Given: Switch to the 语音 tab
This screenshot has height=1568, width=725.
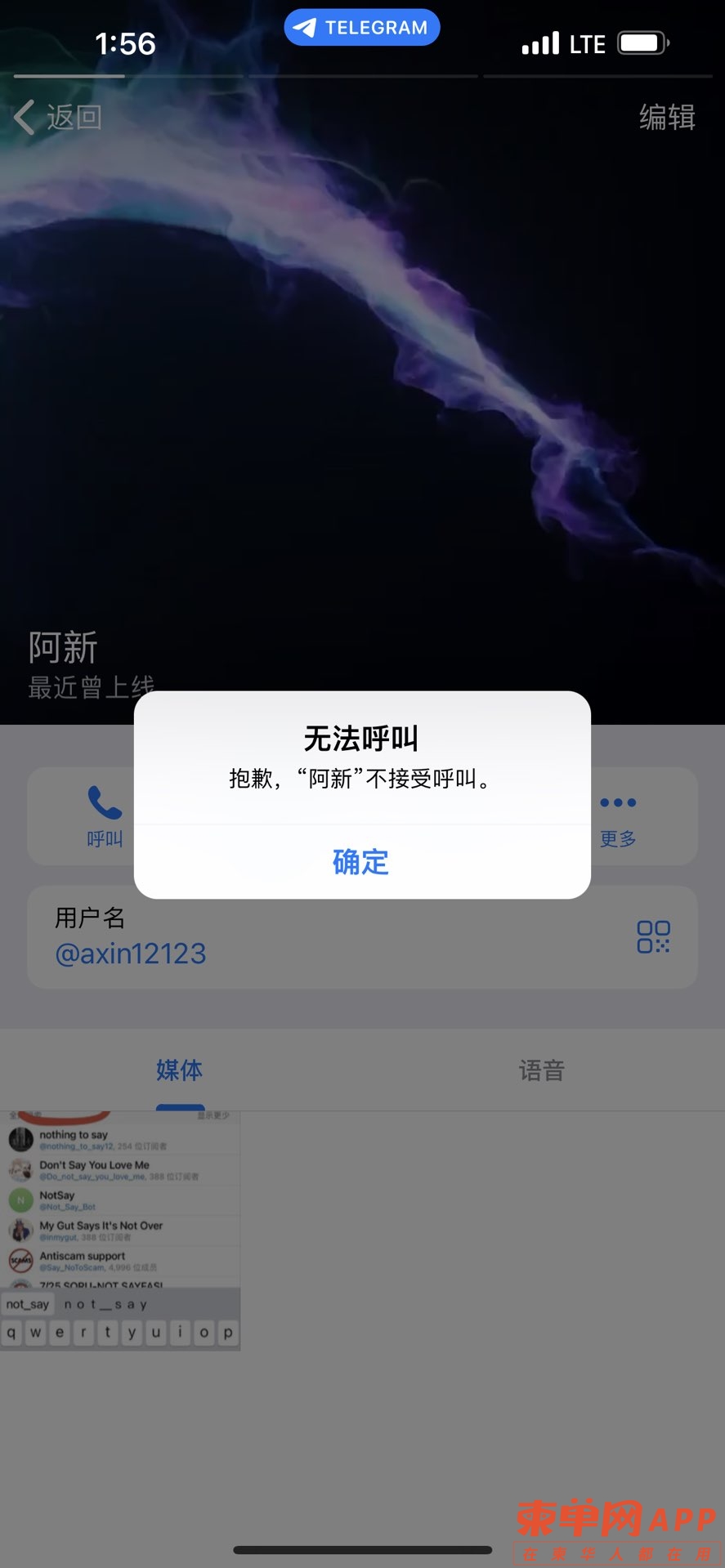Looking at the screenshot, I should (x=542, y=1070).
